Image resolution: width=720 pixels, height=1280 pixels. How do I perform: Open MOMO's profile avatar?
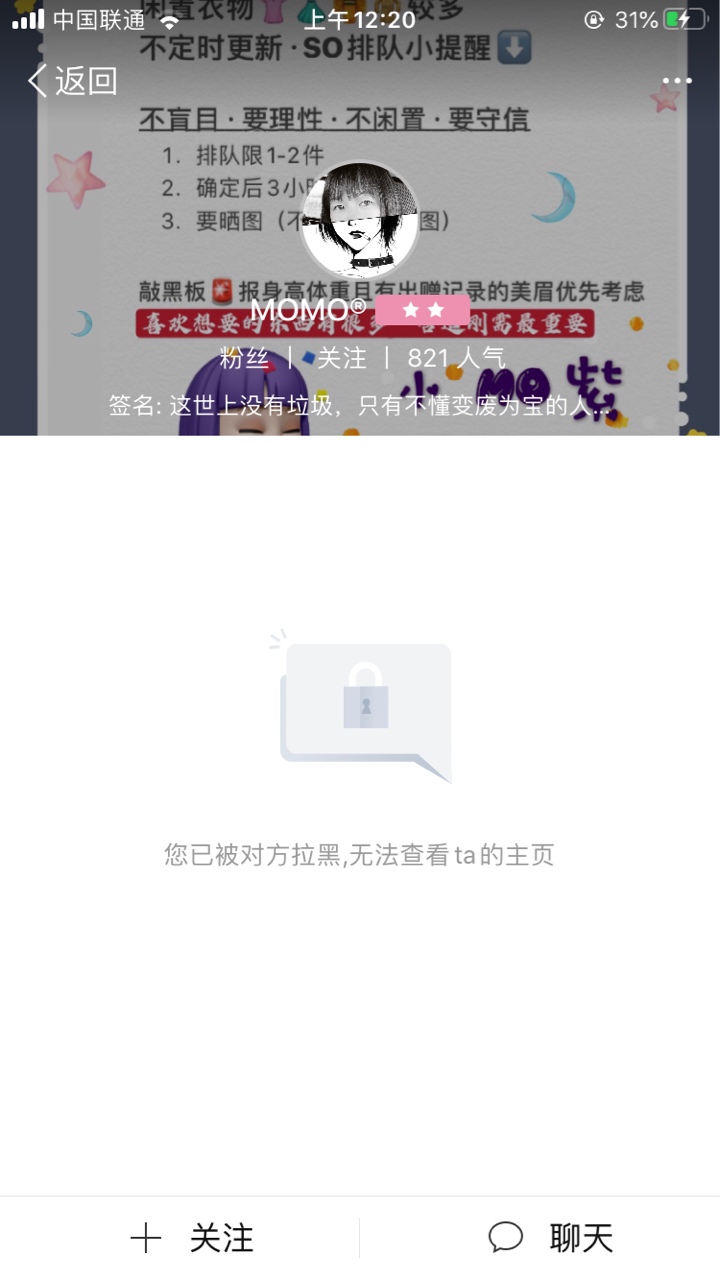(x=359, y=222)
